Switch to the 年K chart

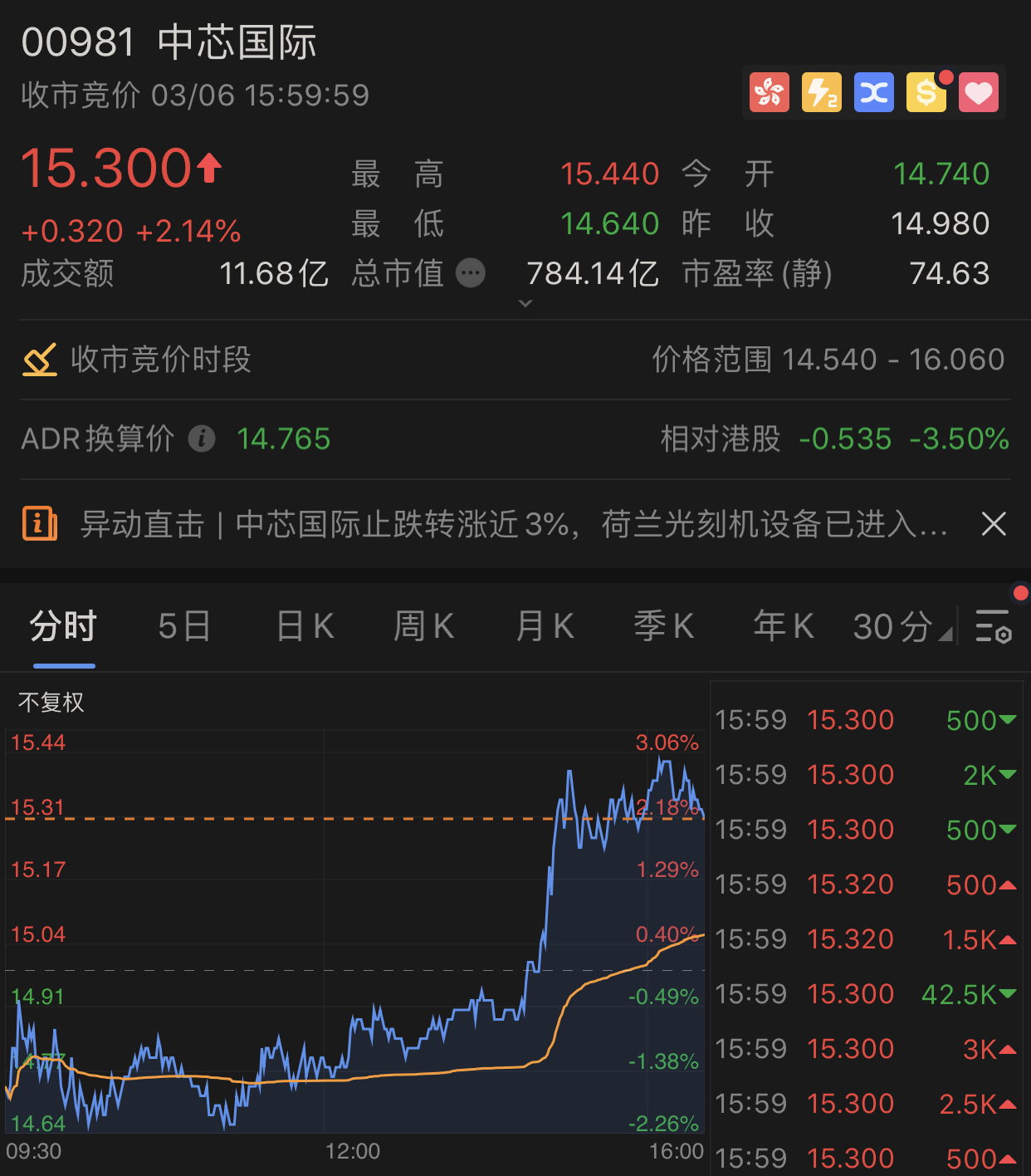pyautogui.click(x=783, y=626)
